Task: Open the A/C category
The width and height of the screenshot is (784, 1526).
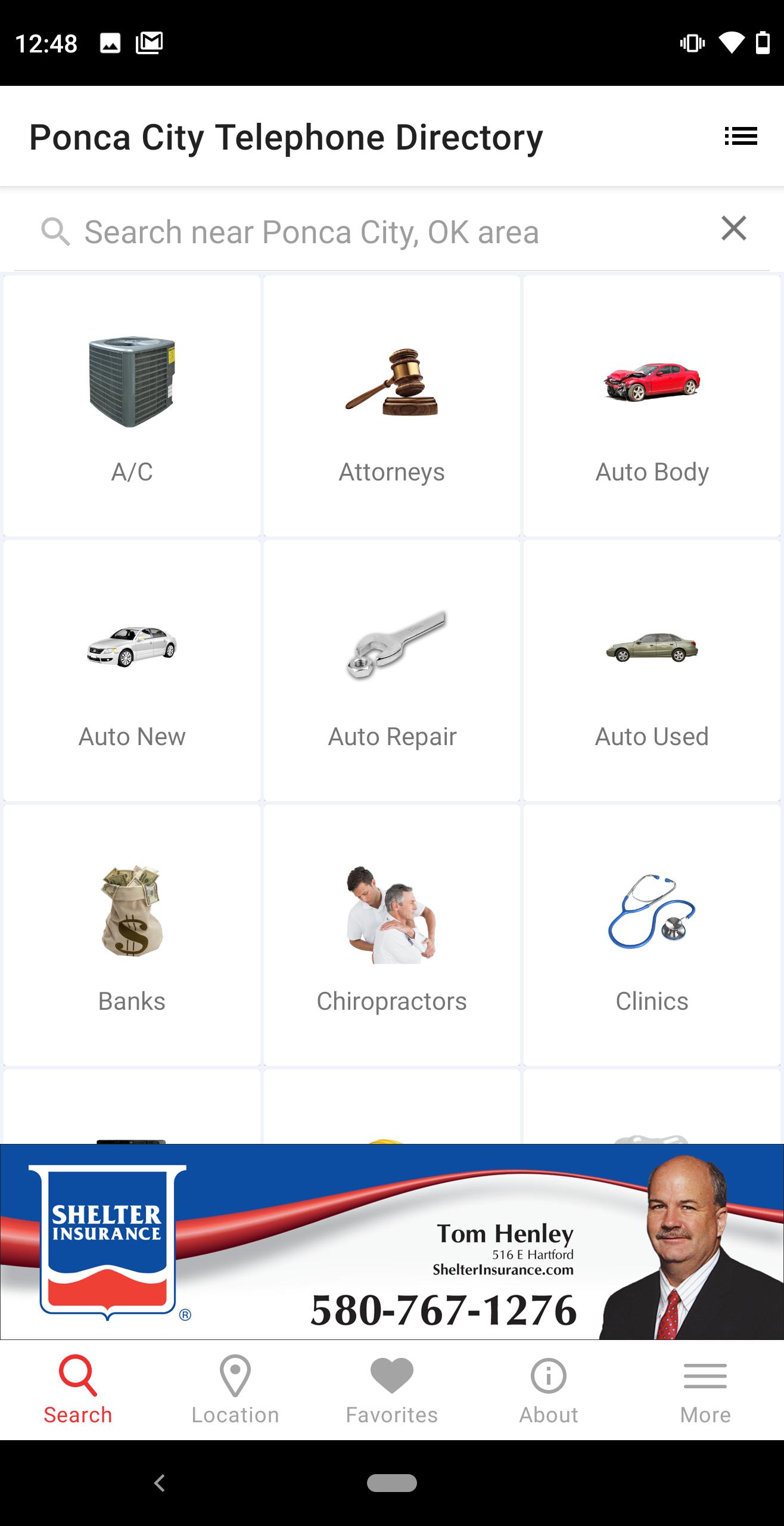Action: [x=132, y=406]
